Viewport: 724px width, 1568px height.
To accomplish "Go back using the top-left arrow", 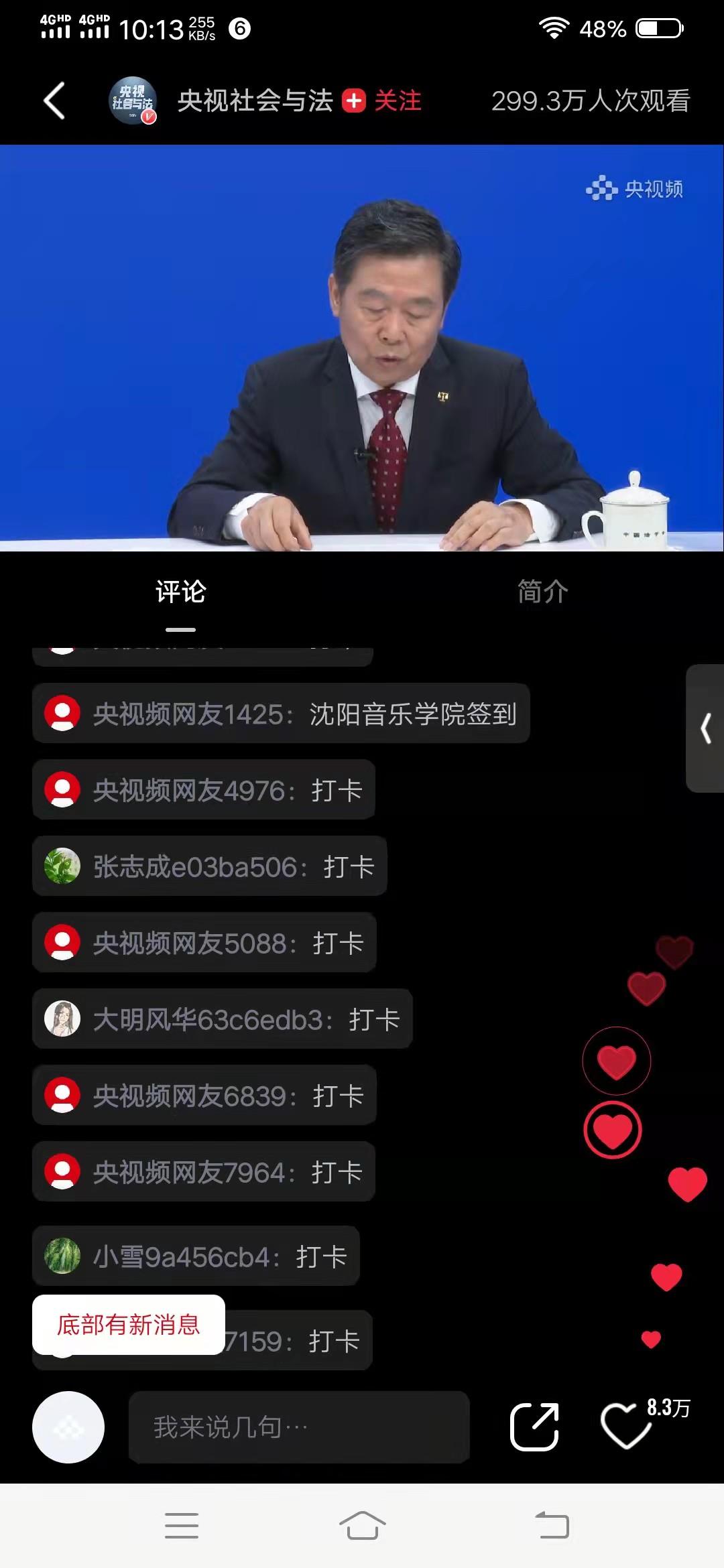I will coord(54,101).
